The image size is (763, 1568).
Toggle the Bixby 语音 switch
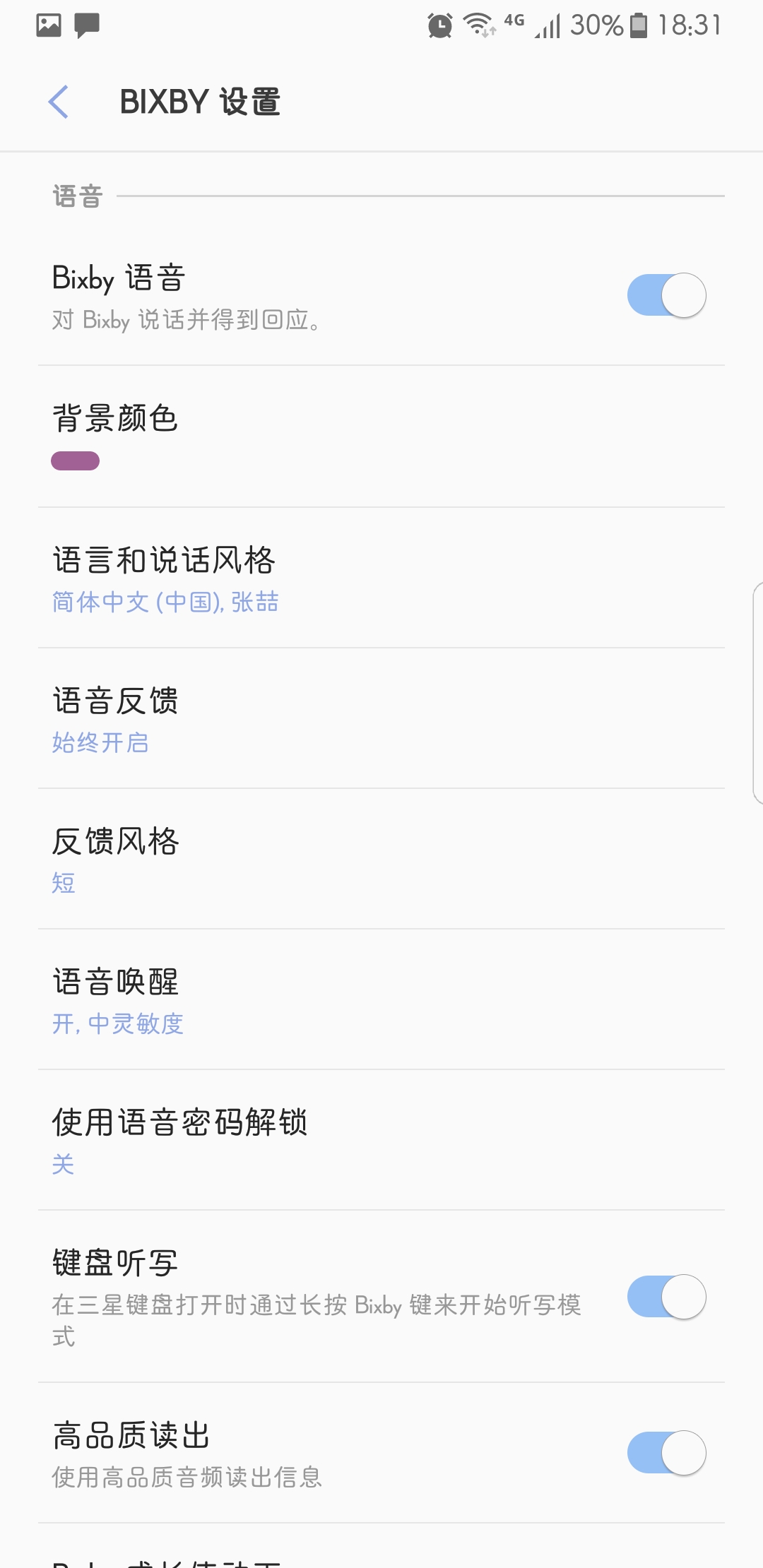pyautogui.click(x=666, y=295)
